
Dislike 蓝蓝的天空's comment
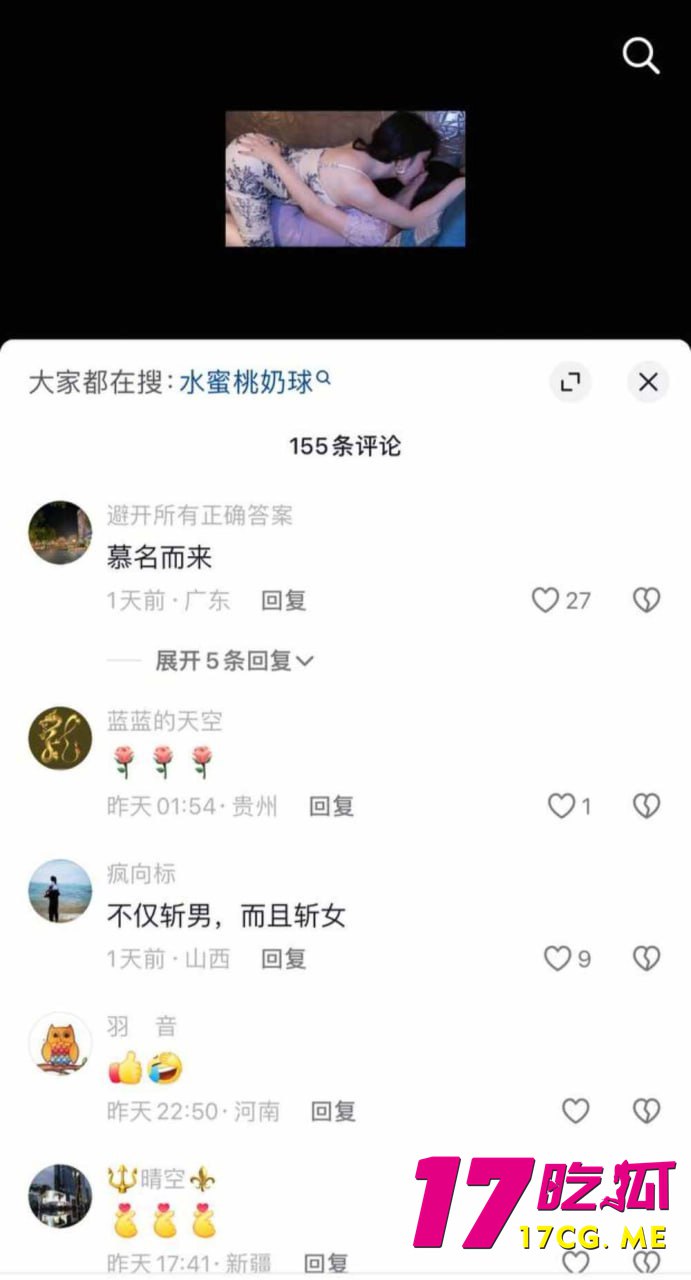click(x=646, y=806)
